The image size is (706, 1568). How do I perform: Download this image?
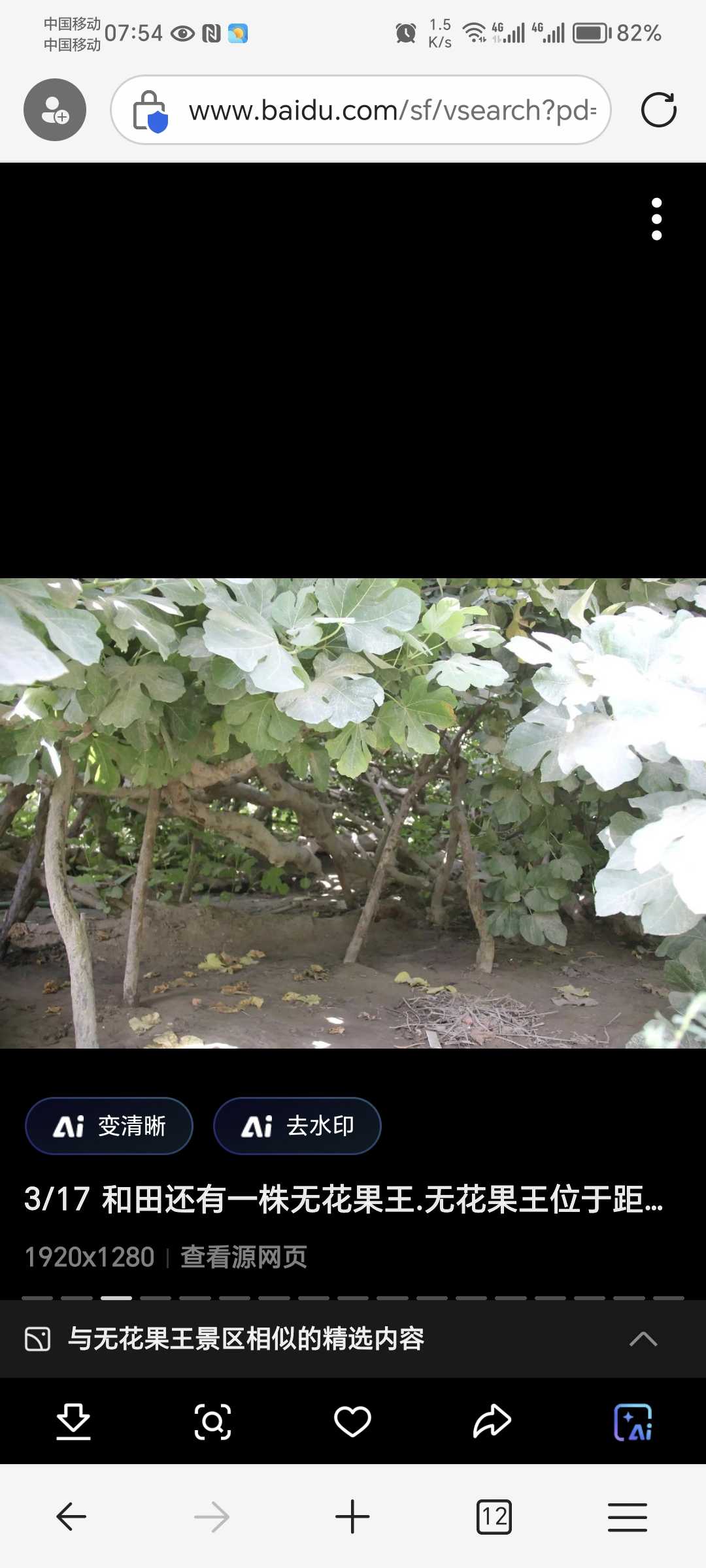pyautogui.click(x=73, y=1422)
